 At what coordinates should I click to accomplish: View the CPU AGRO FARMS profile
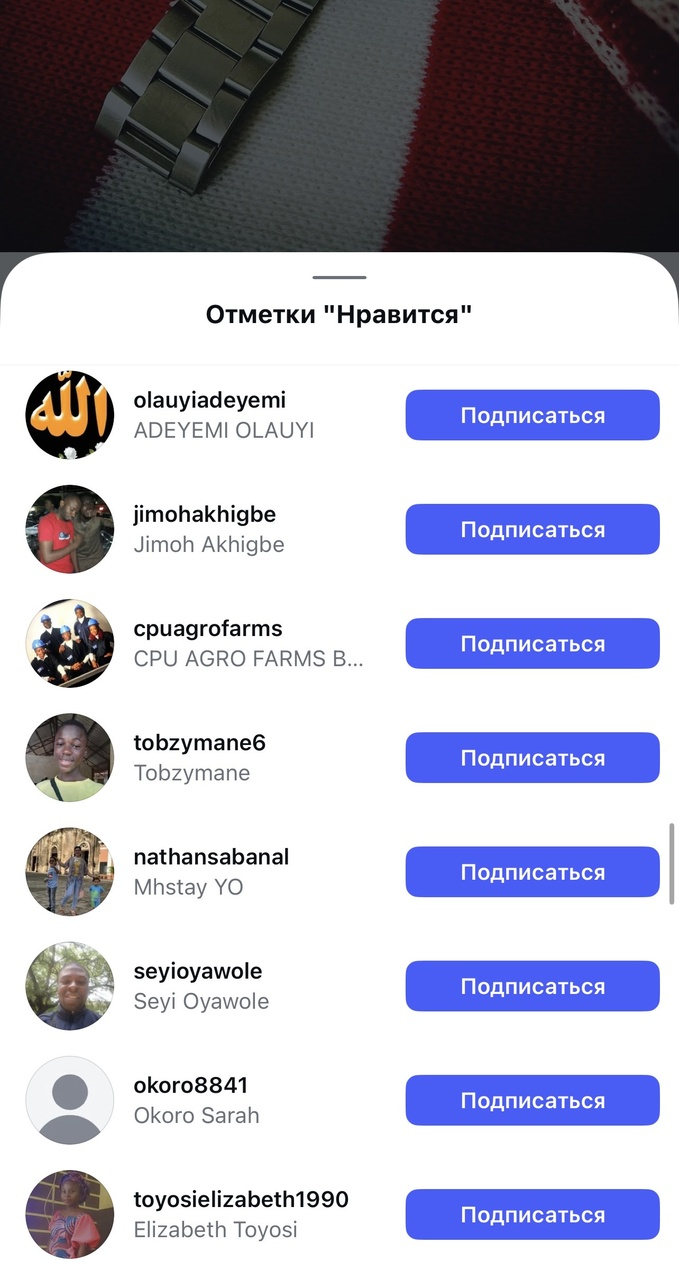tap(207, 629)
